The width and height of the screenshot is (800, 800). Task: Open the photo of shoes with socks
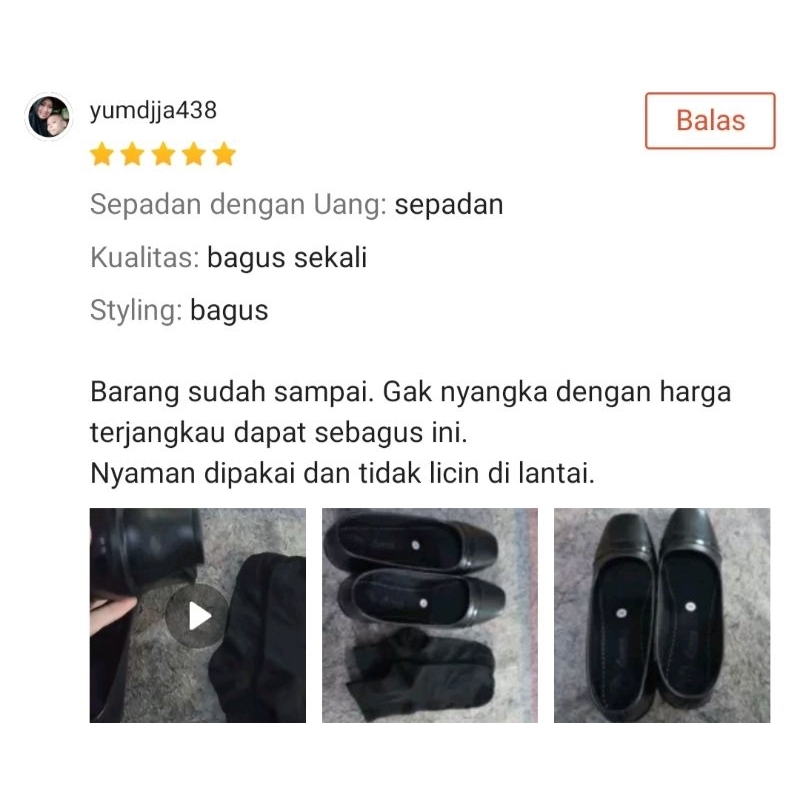tap(430, 615)
